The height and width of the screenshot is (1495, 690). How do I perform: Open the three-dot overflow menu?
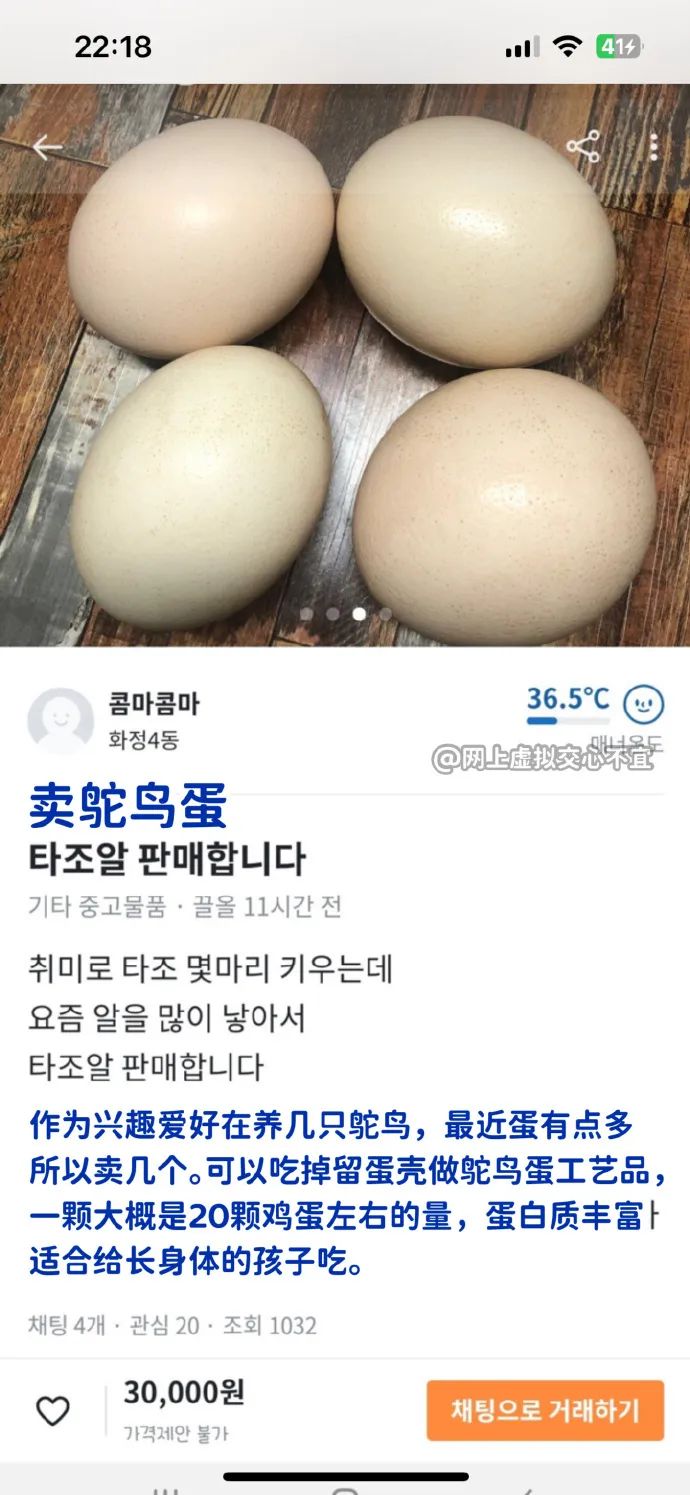653,147
